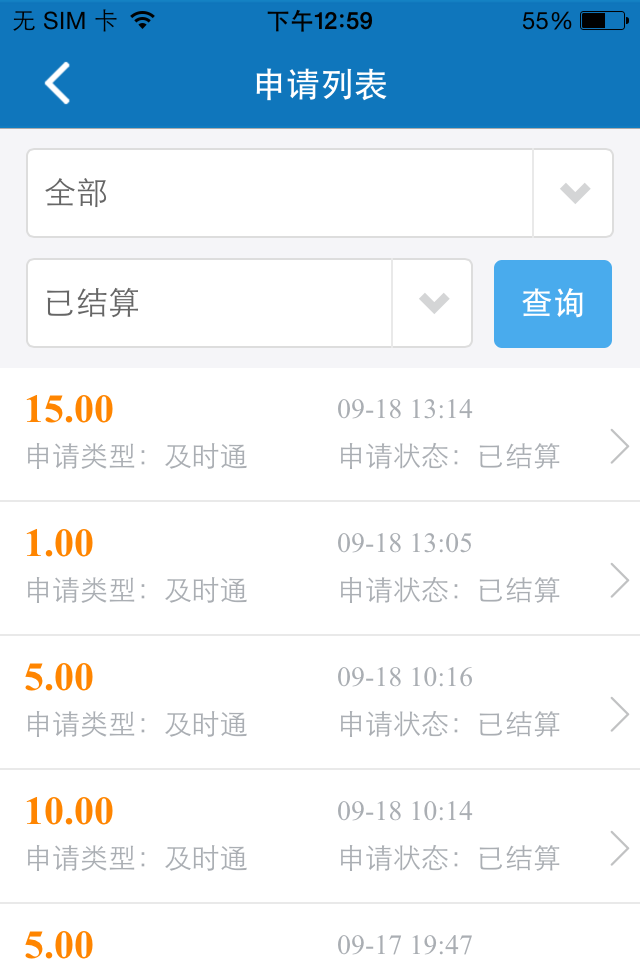The height and width of the screenshot is (960, 640).
Task: Tap the 查询 button
Action: pyautogui.click(x=552, y=304)
